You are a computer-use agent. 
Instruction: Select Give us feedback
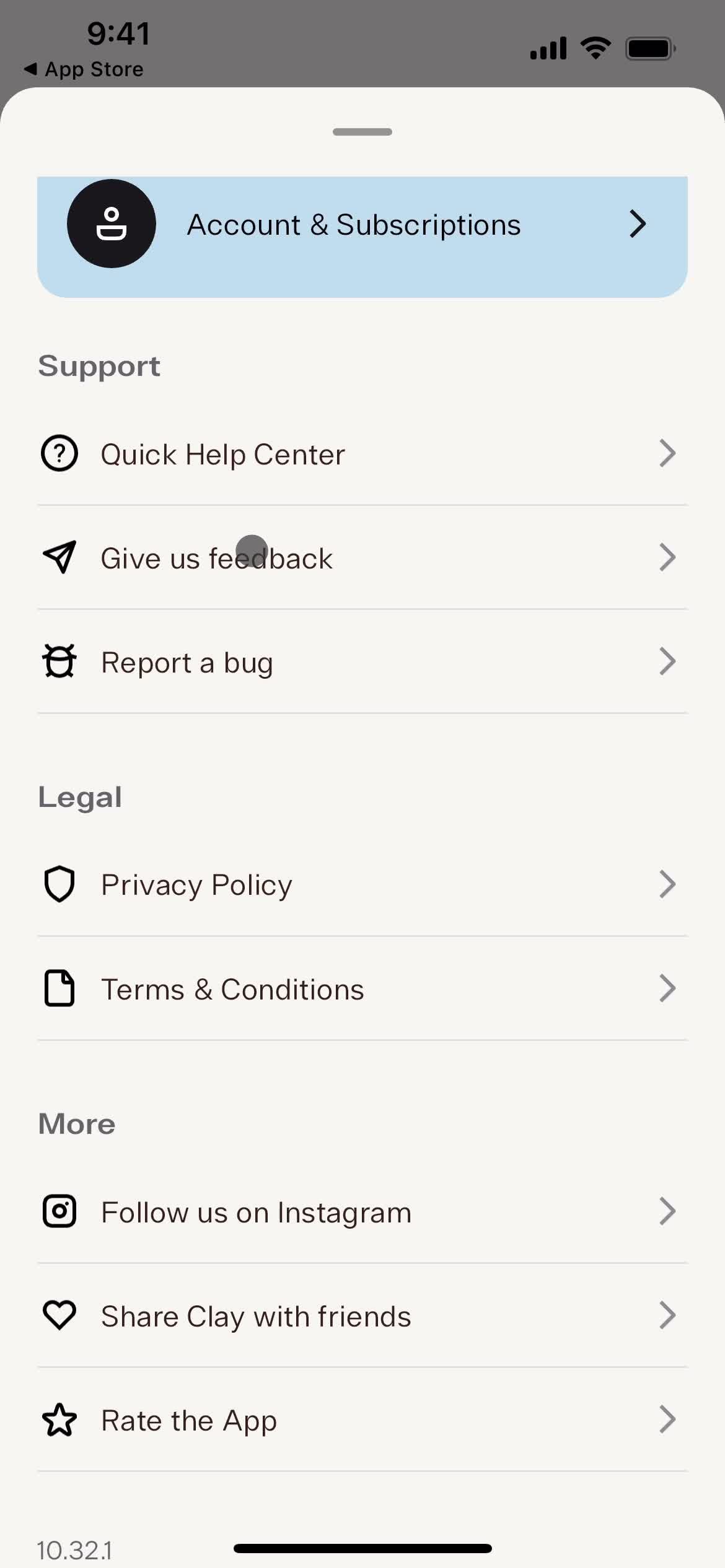click(x=362, y=558)
